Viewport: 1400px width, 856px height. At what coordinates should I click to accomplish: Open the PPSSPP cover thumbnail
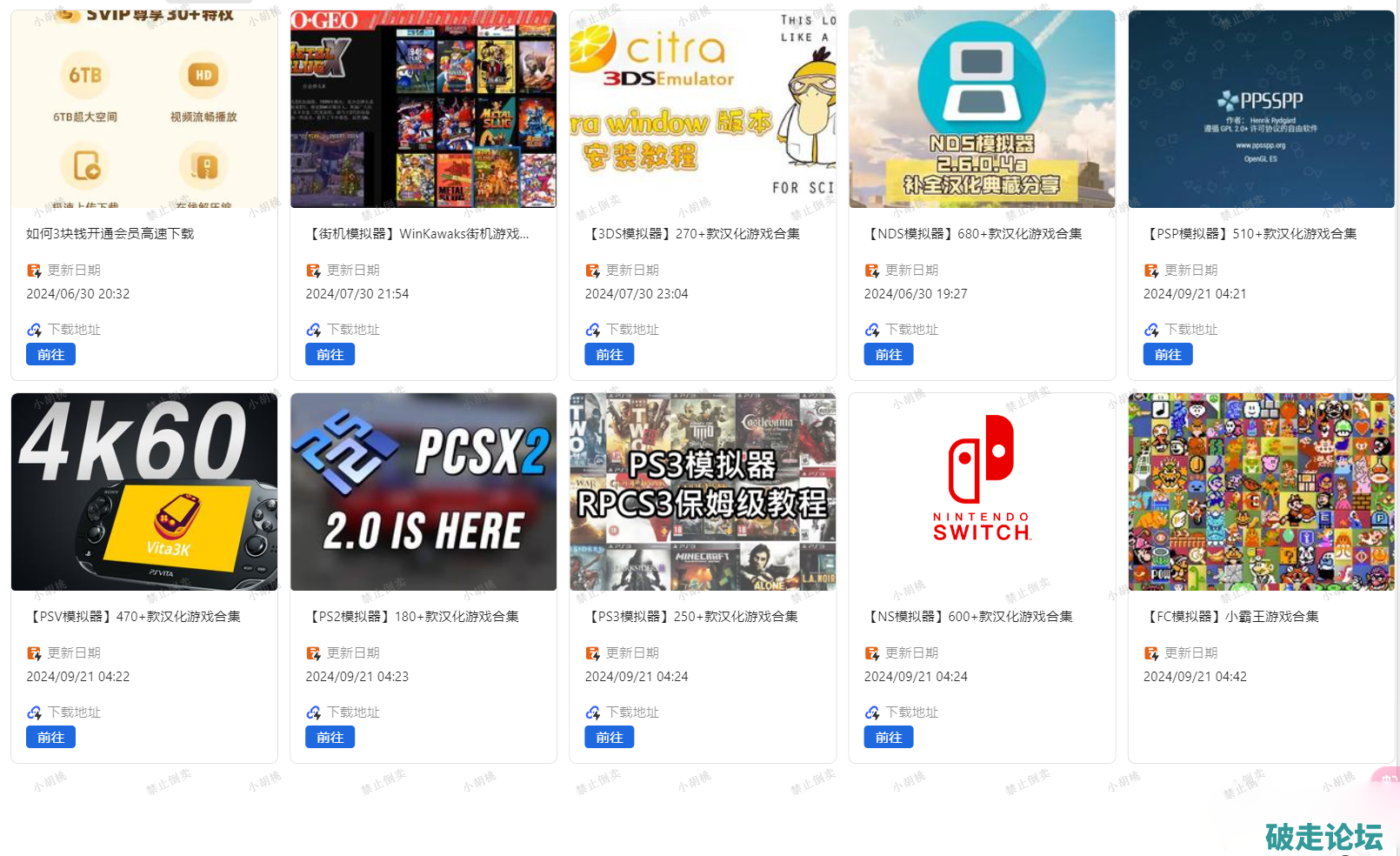[x=1261, y=109]
